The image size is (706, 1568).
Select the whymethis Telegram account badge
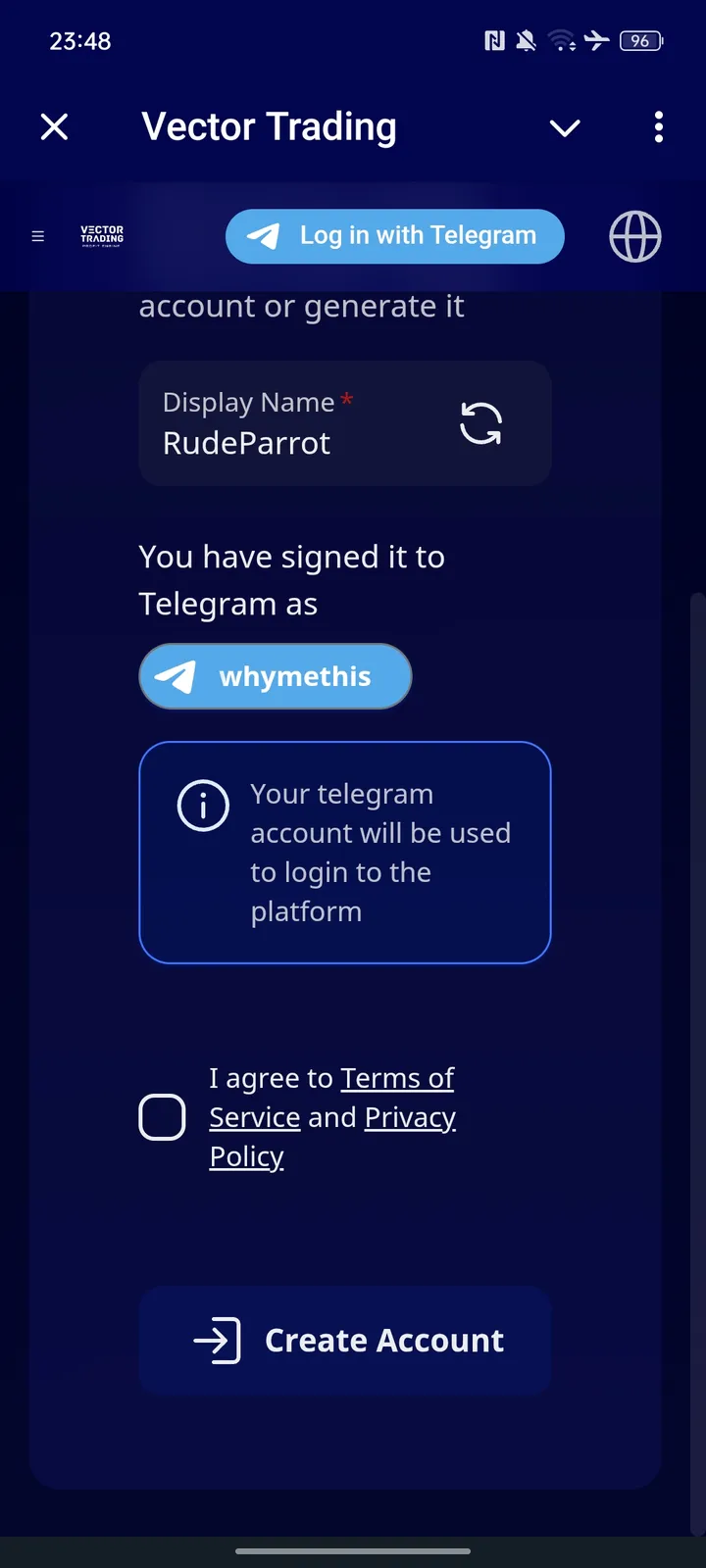pos(276,676)
